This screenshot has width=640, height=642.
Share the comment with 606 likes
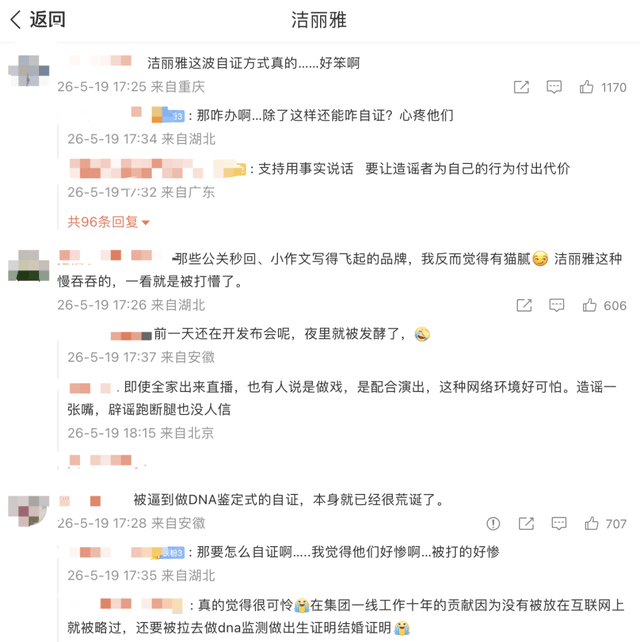tap(524, 305)
